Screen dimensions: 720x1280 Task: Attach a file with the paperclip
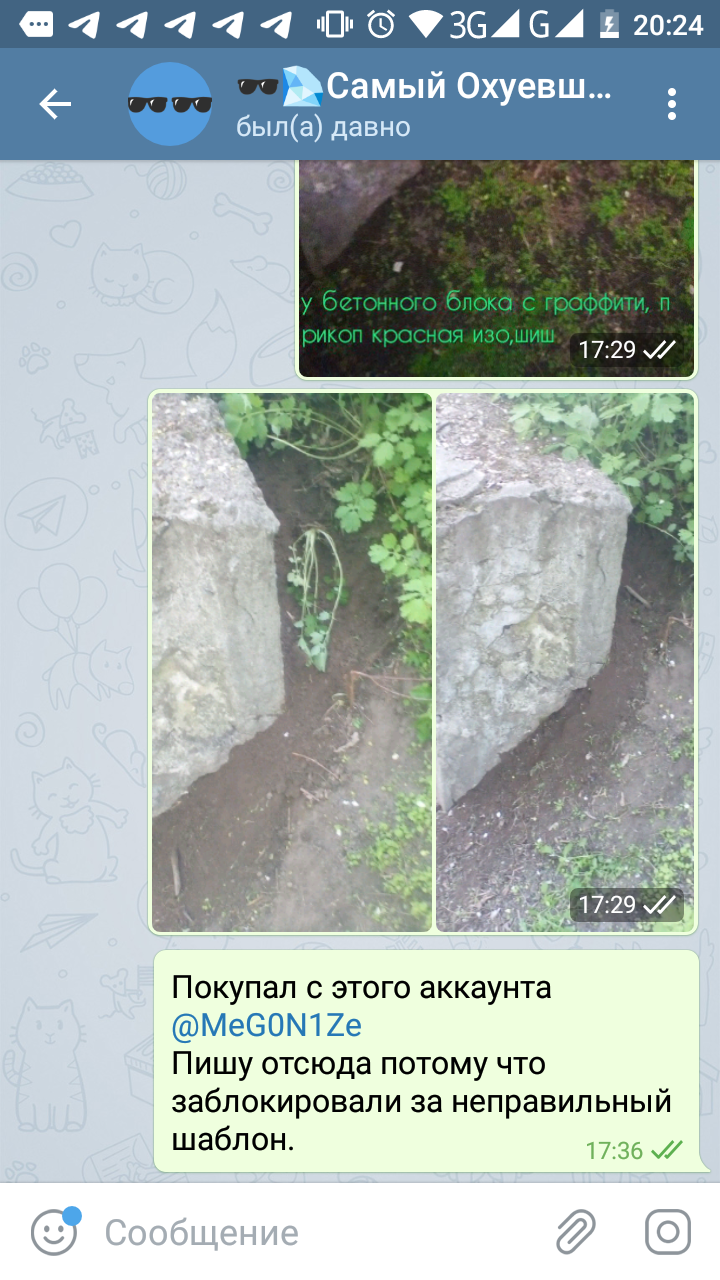[576, 1232]
